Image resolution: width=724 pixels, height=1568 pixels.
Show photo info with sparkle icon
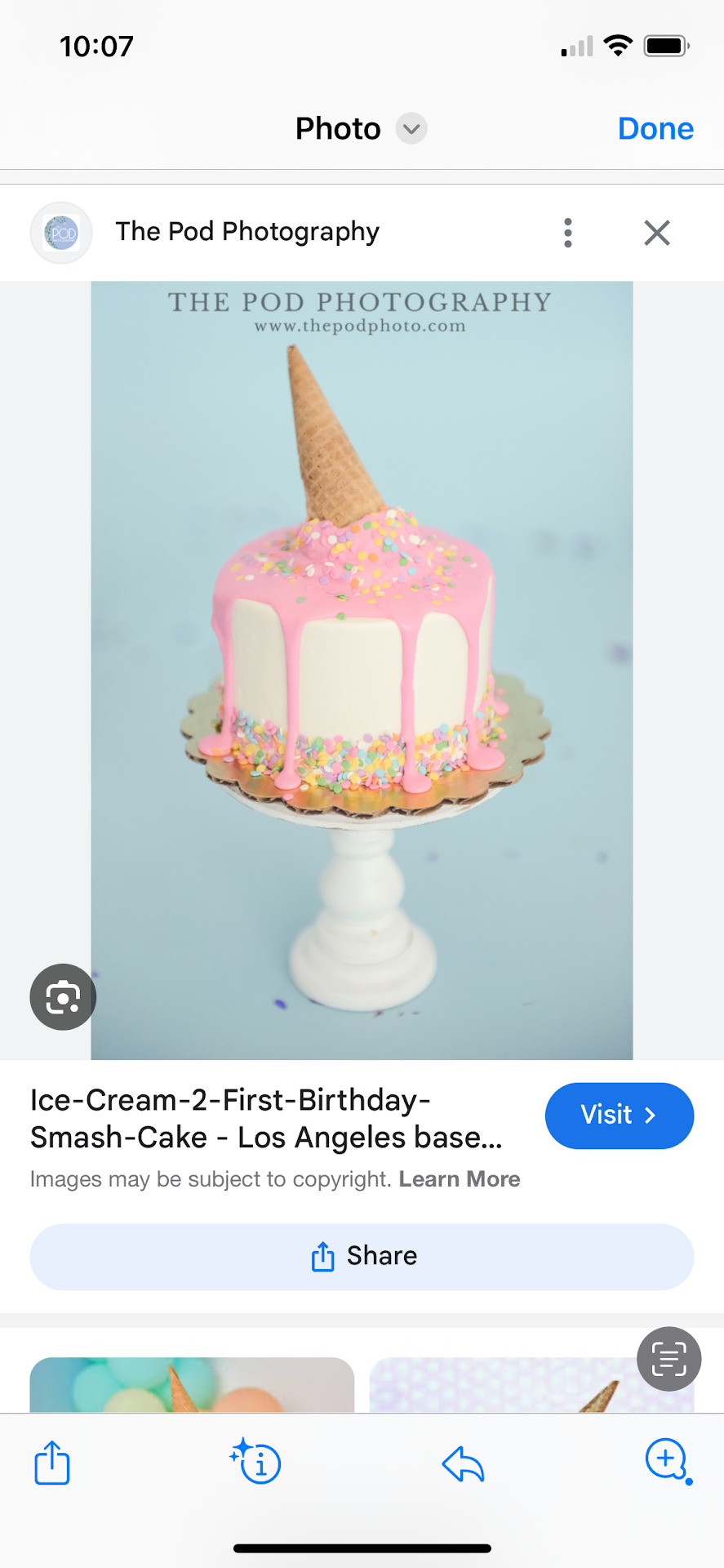point(256,1462)
